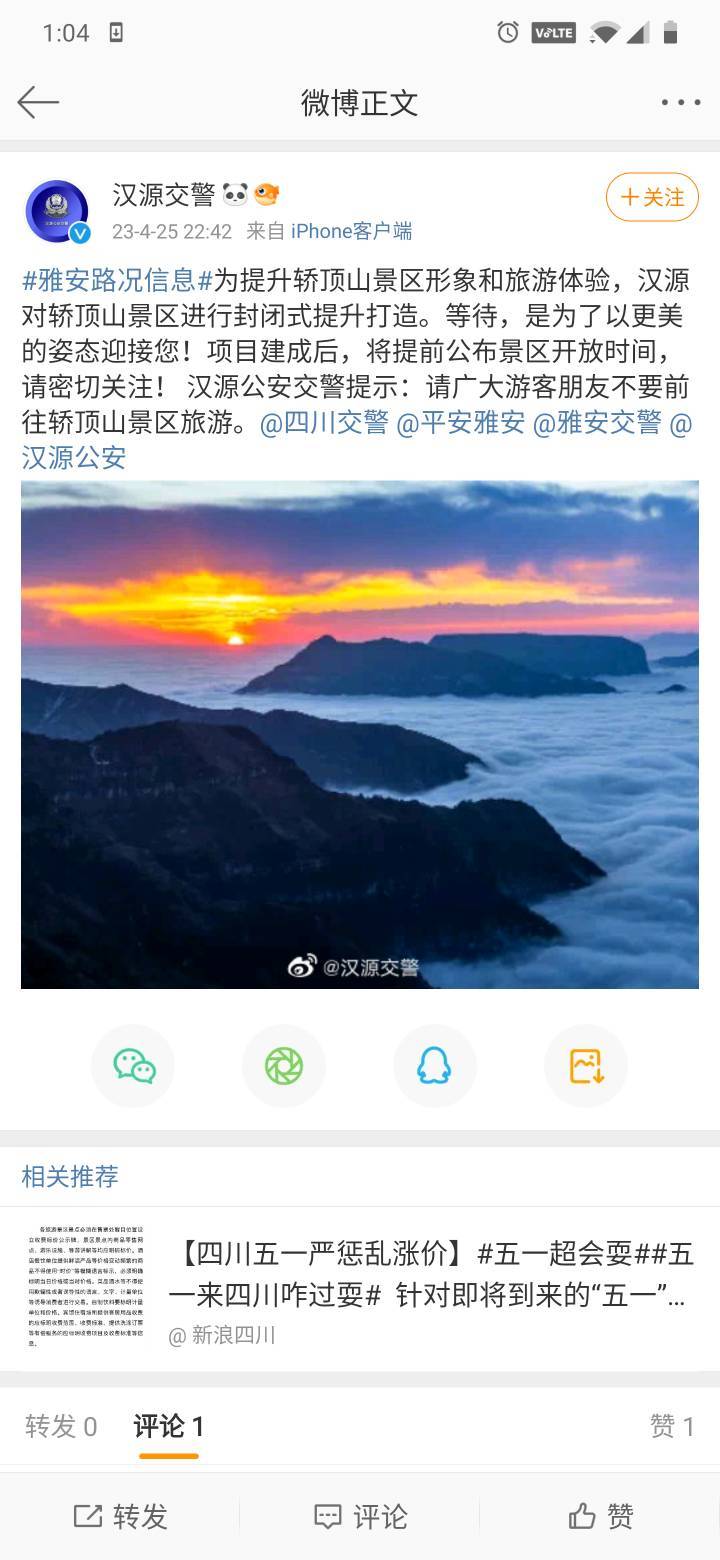Image resolution: width=720 pixels, height=1560 pixels.
Task: Switch to the 赞 1 tab
Action: point(672,1426)
